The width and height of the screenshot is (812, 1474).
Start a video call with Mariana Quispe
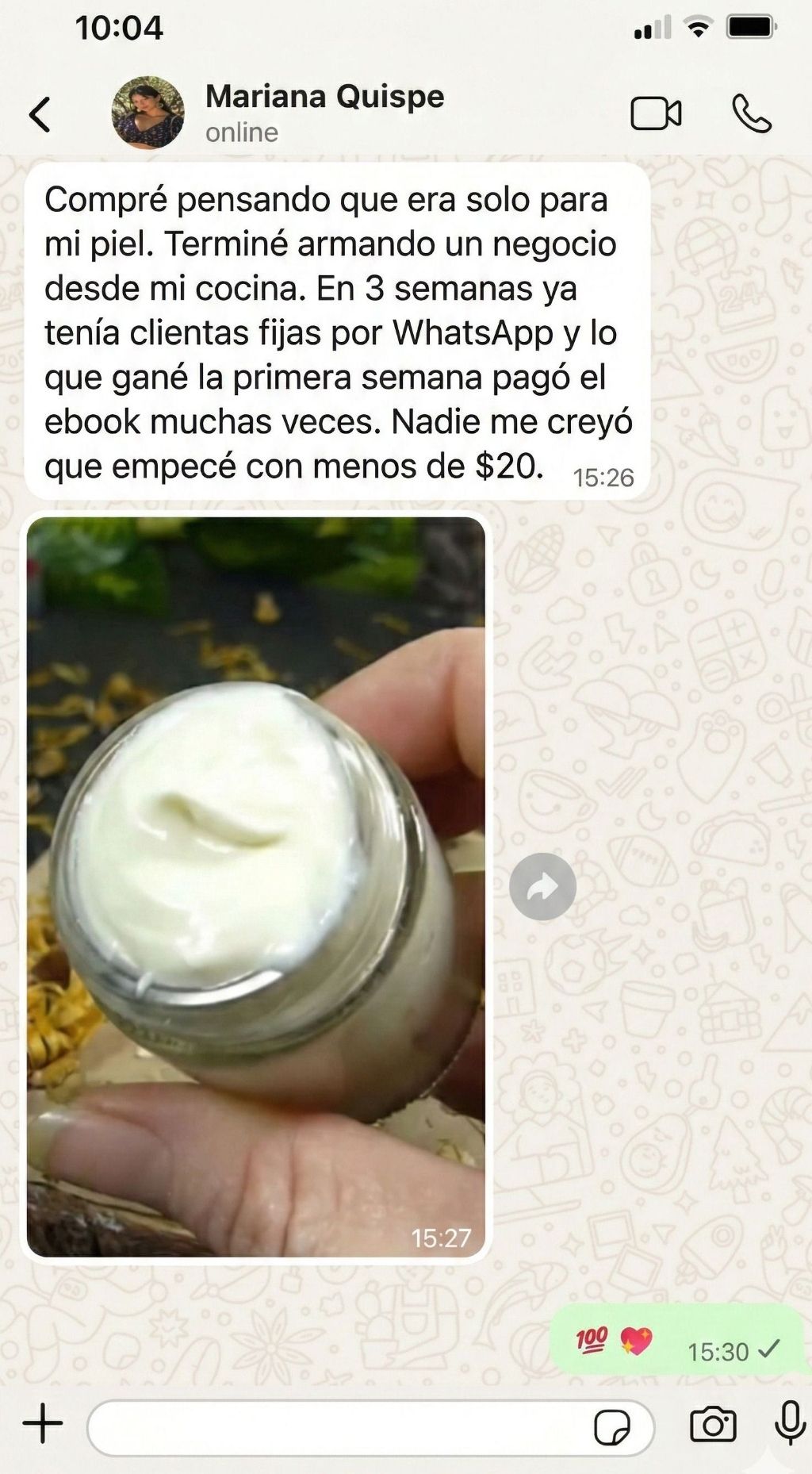[x=655, y=114]
